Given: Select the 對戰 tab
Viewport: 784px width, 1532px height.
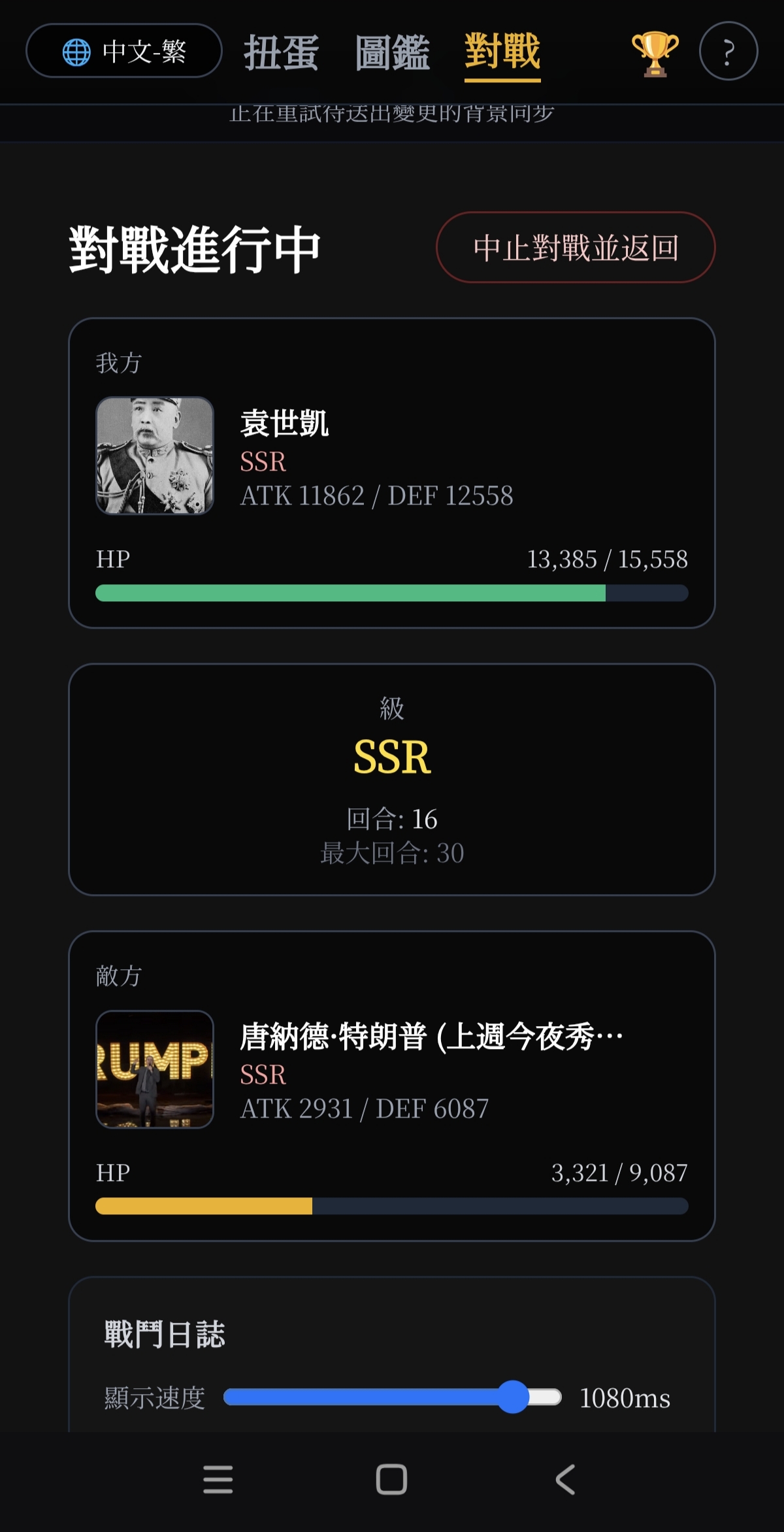Looking at the screenshot, I should (x=502, y=52).
